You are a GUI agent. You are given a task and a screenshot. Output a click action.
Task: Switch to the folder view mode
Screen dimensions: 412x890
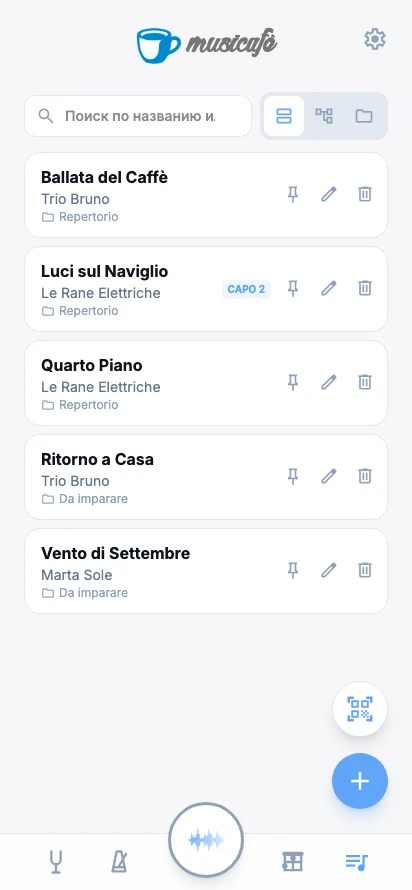pyautogui.click(x=364, y=116)
